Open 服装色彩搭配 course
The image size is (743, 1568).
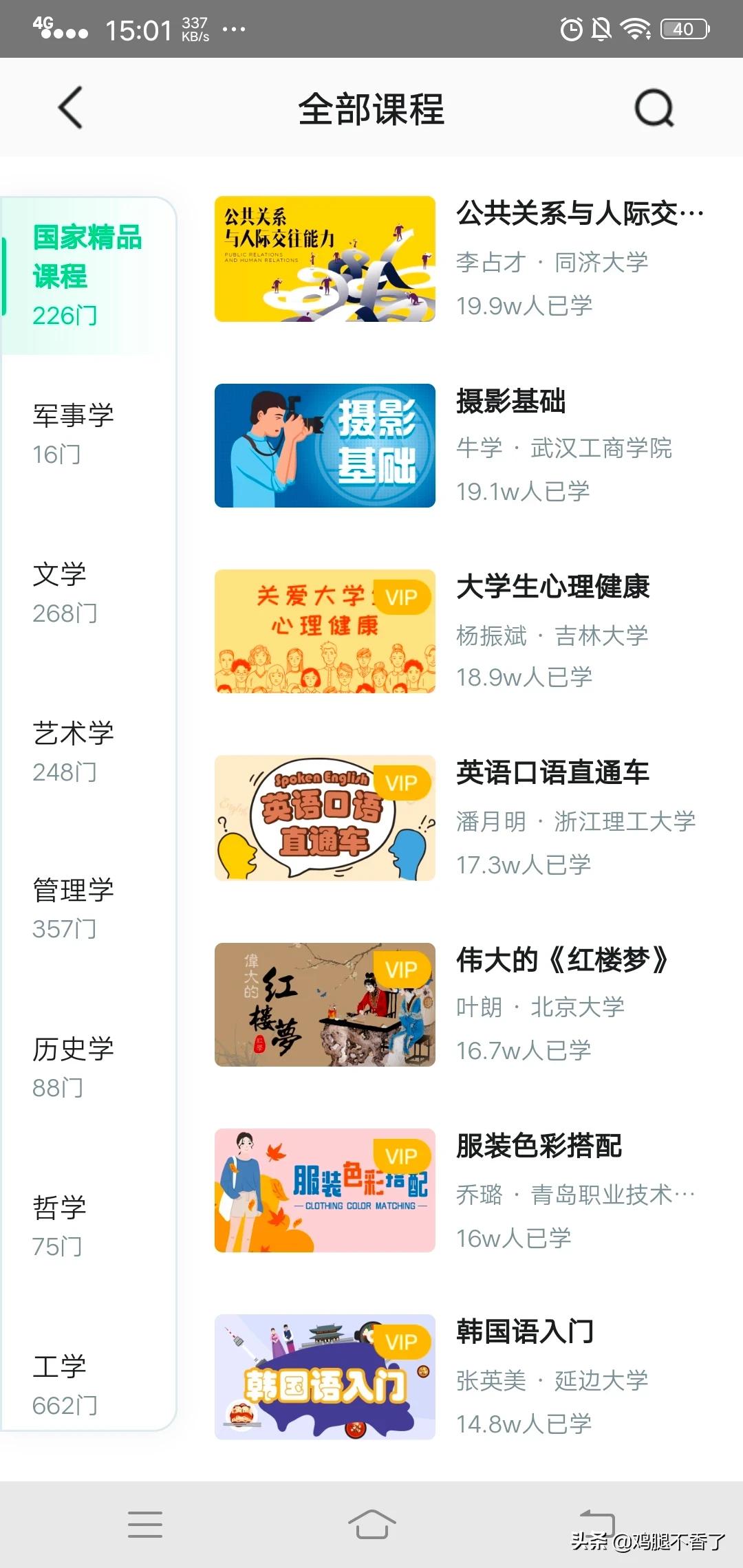pos(539,1146)
